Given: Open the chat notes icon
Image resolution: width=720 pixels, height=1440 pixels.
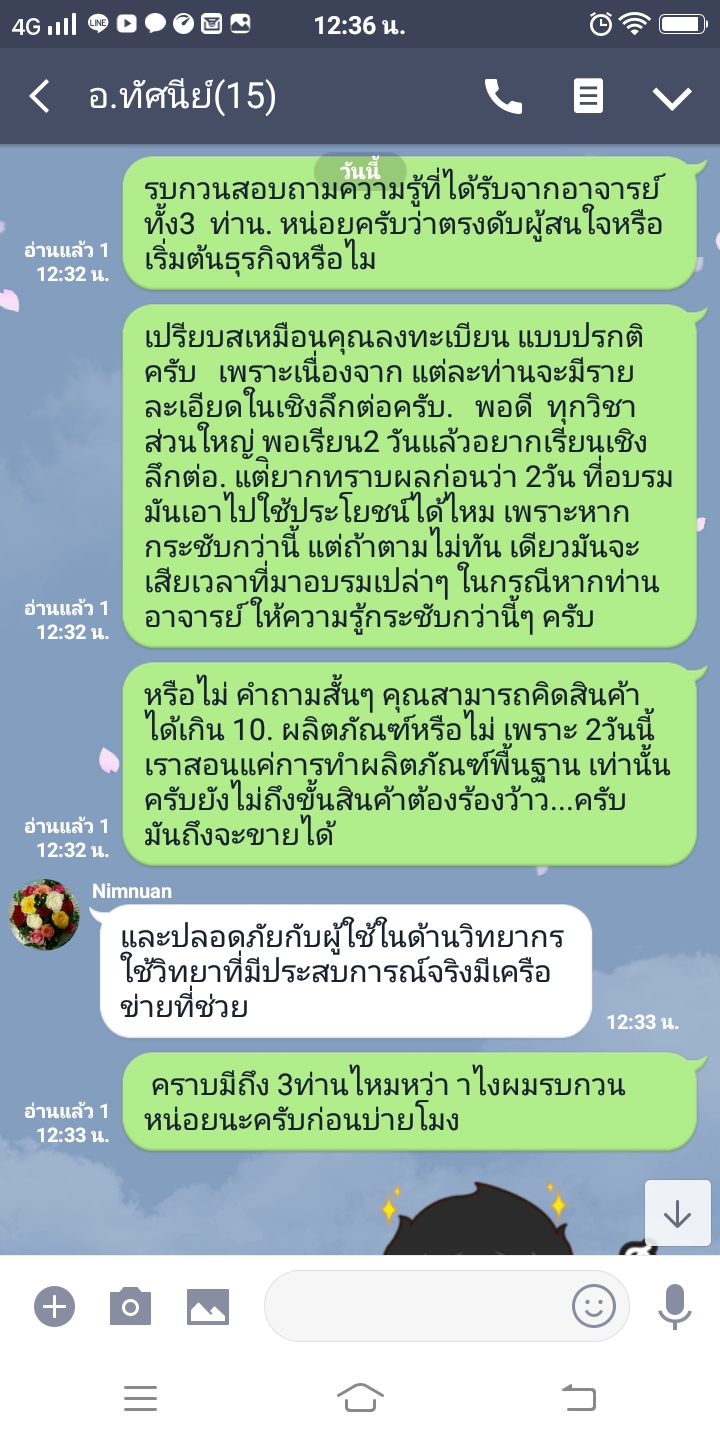Looking at the screenshot, I should (x=588, y=97).
